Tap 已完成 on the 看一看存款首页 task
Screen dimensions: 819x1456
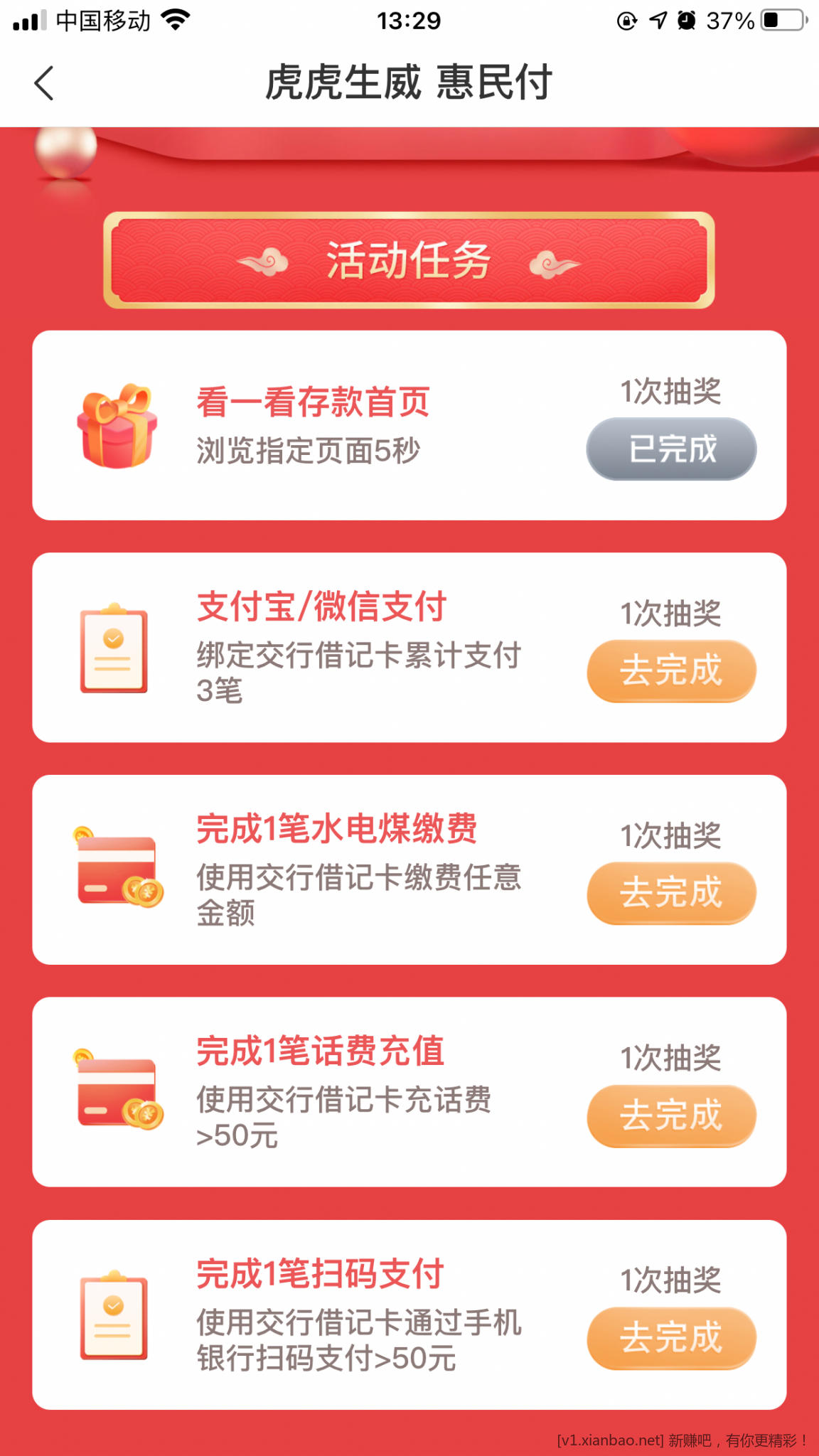[671, 449]
